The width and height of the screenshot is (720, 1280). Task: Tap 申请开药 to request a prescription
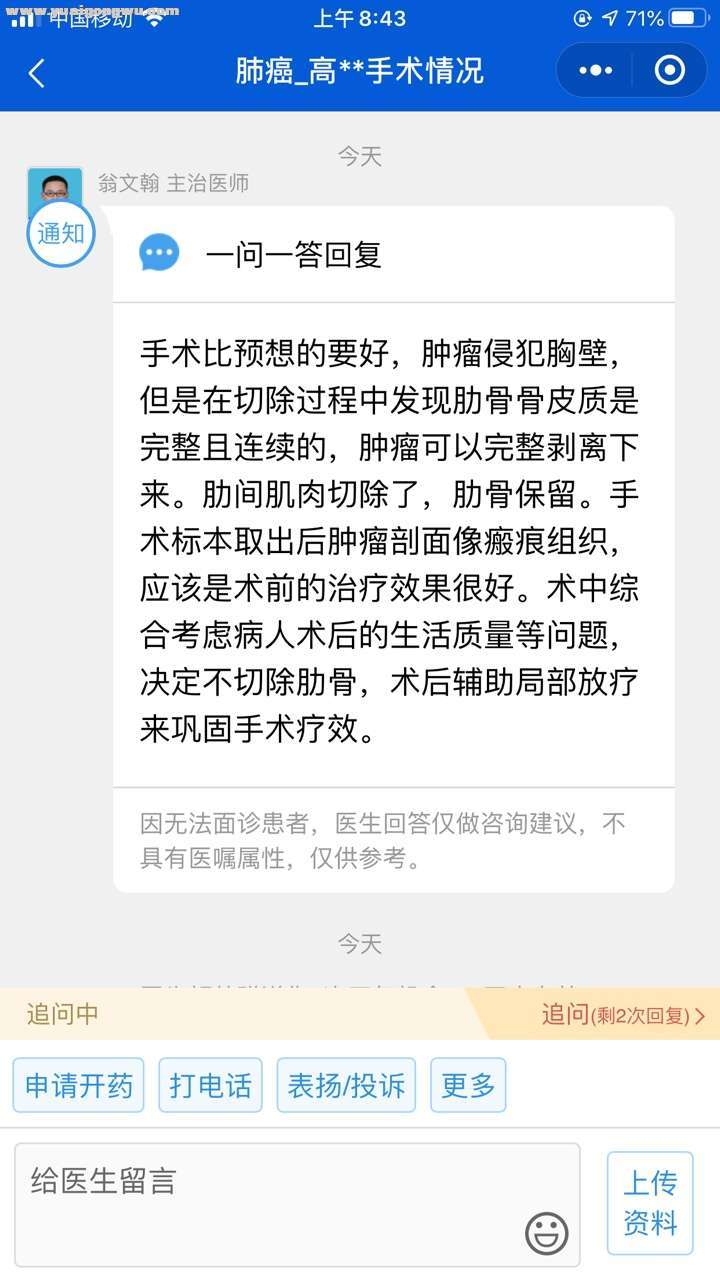79,1086
